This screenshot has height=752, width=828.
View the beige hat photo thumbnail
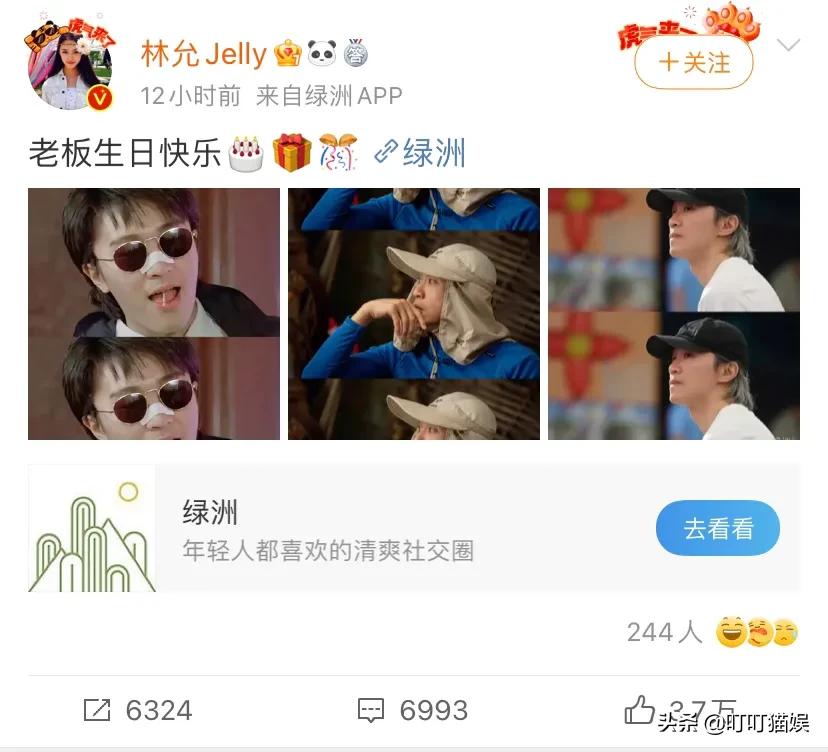[414, 314]
